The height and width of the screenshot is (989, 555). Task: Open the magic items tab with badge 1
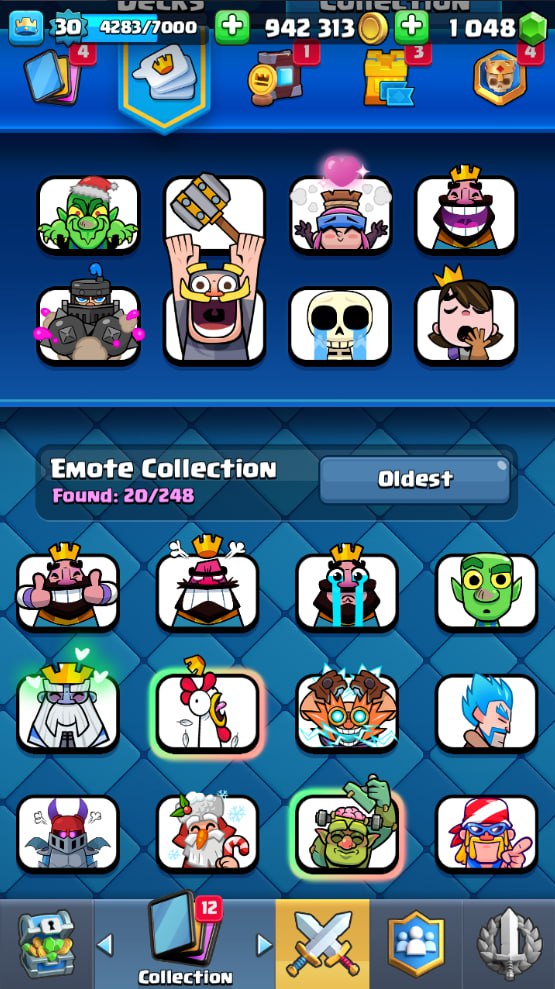coord(278,76)
